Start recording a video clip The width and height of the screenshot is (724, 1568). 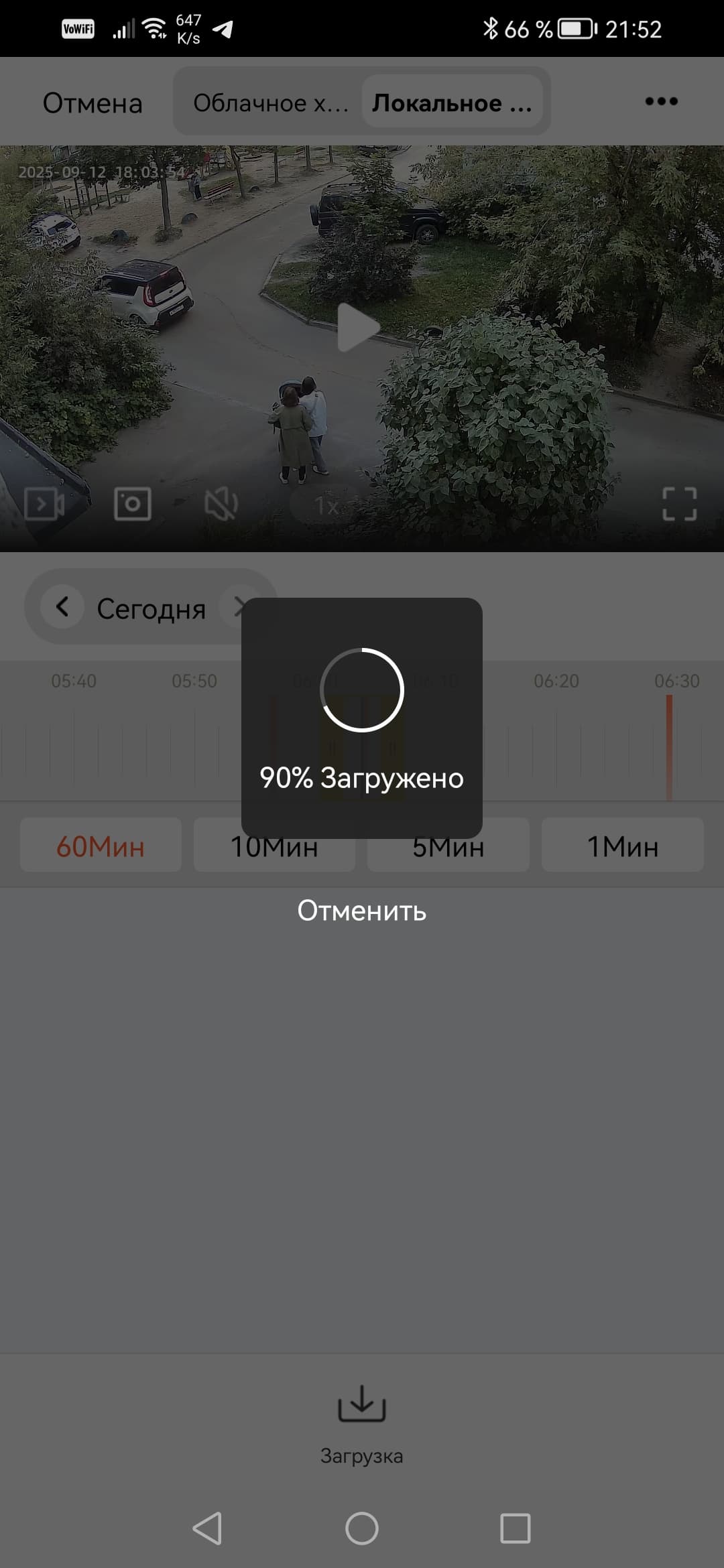click(44, 504)
